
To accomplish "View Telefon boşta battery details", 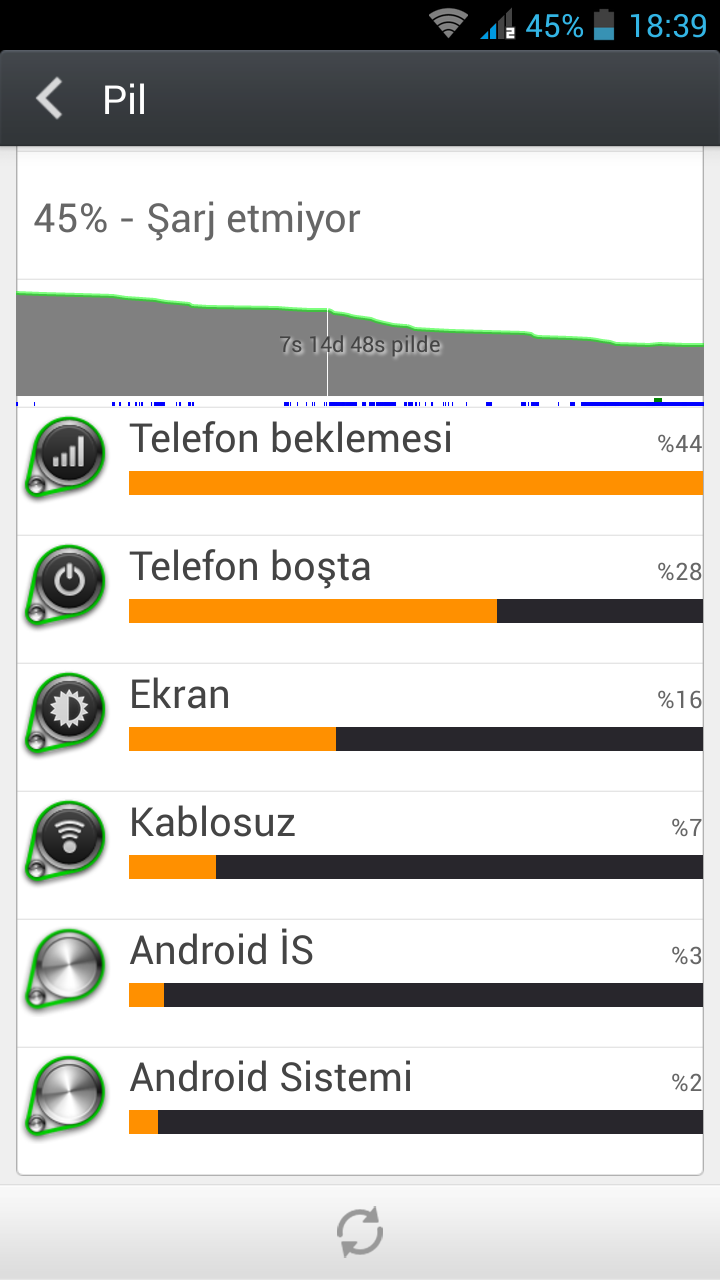I will pyautogui.click(x=360, y=598).
